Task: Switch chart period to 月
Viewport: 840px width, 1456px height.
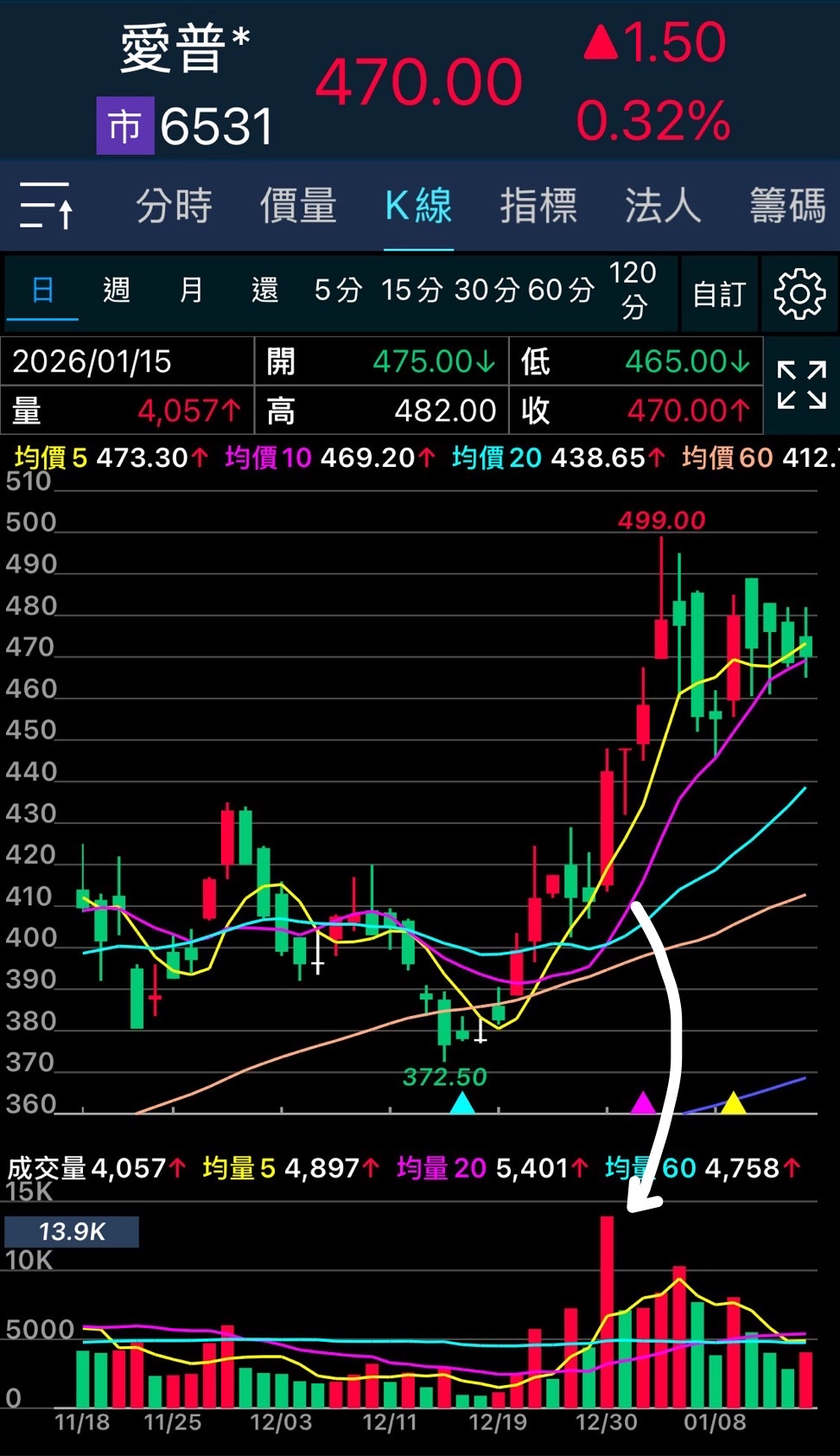Action: click(x=190, y=291)
